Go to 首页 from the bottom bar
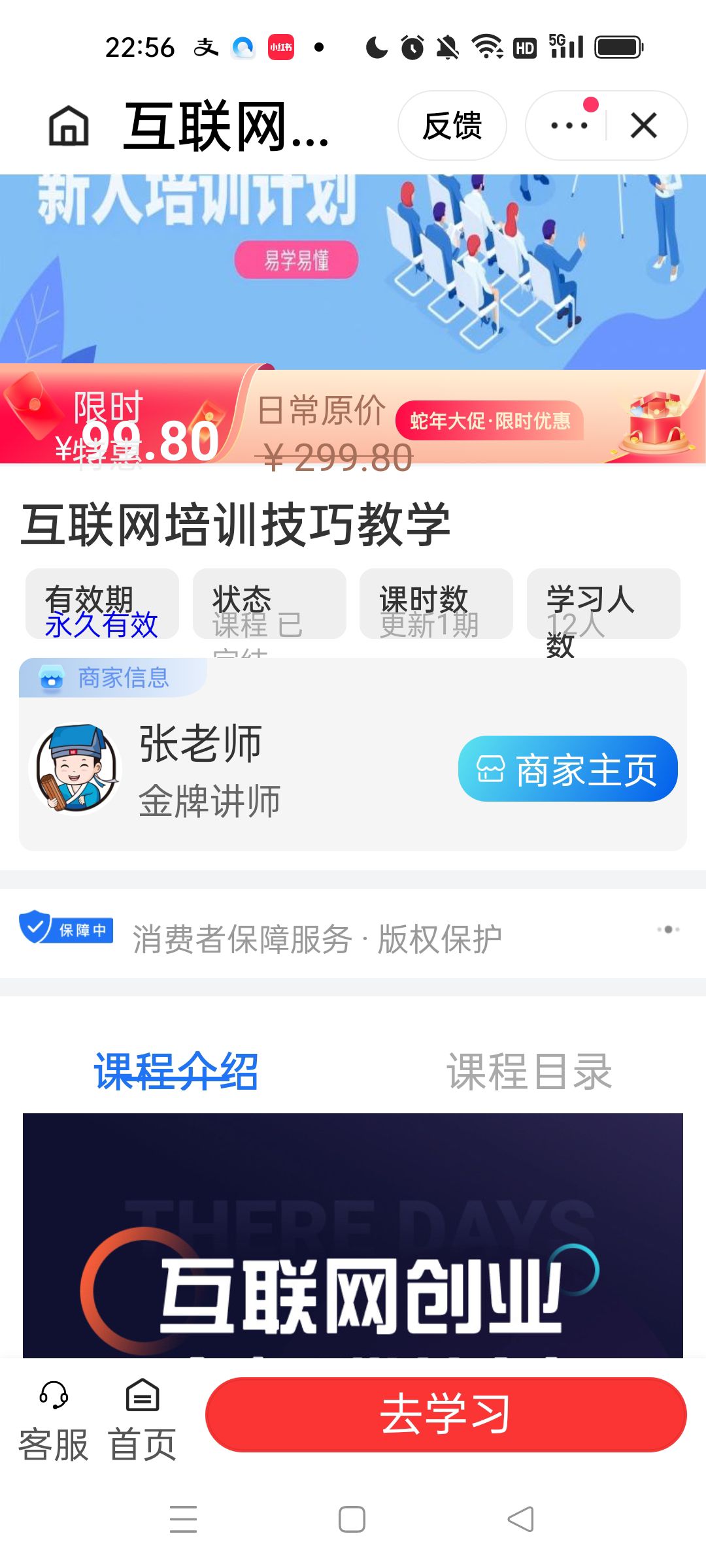The image size is (706, 1568). pos(143,1419)
